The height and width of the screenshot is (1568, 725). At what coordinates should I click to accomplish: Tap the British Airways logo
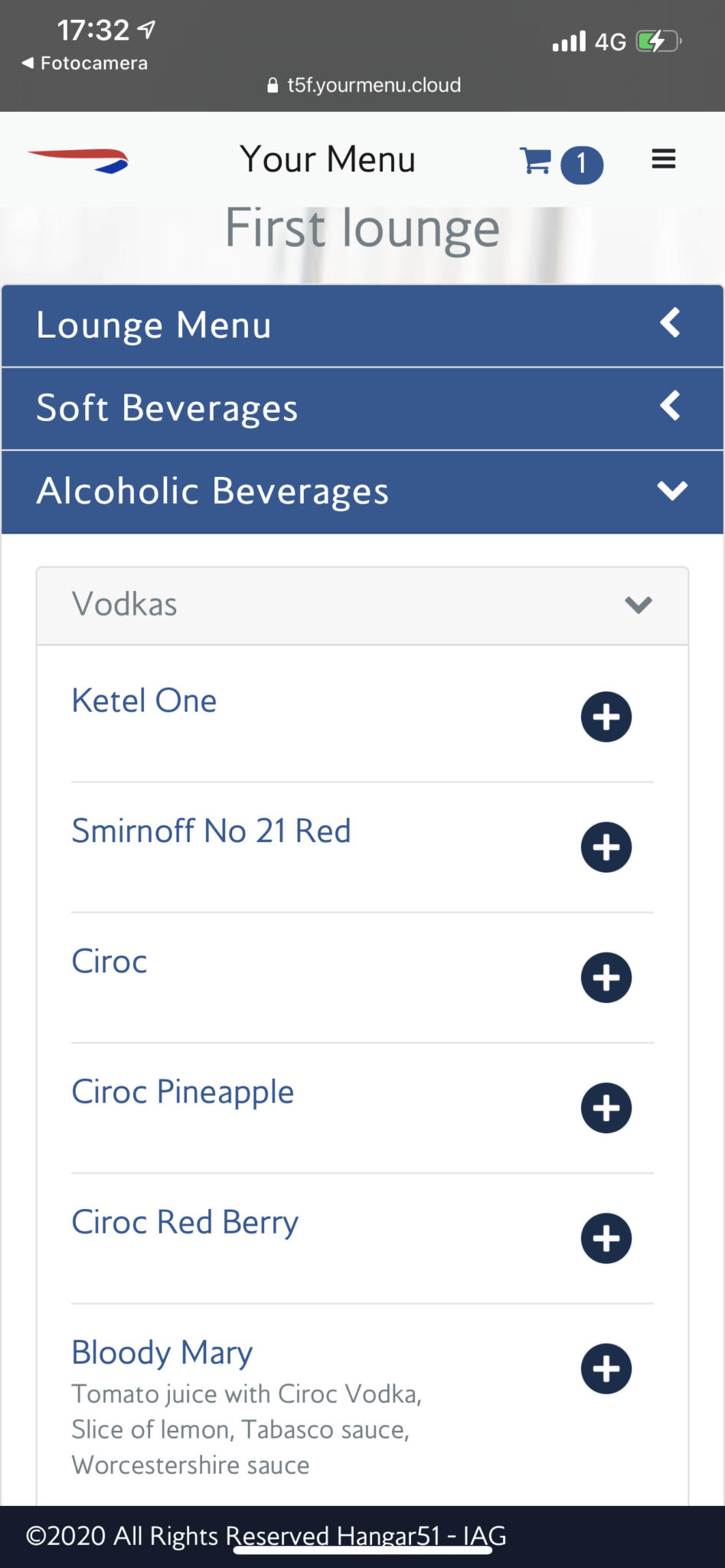pos(78,161)
